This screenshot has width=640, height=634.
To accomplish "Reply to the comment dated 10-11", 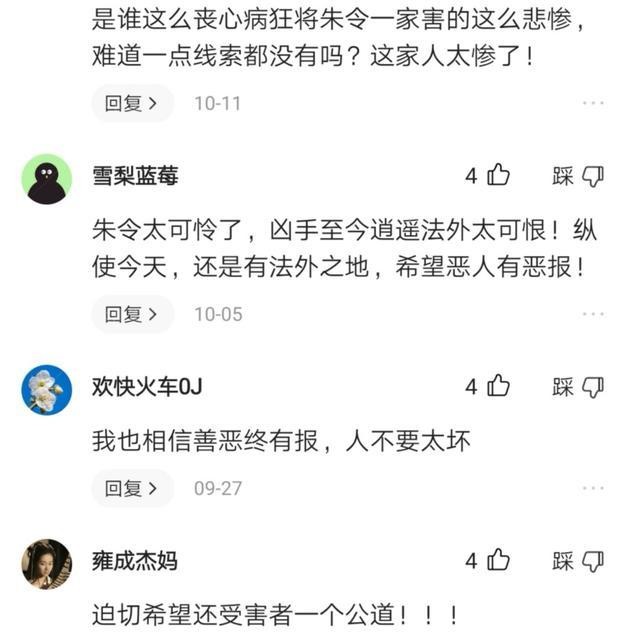I will coord(132,103).
